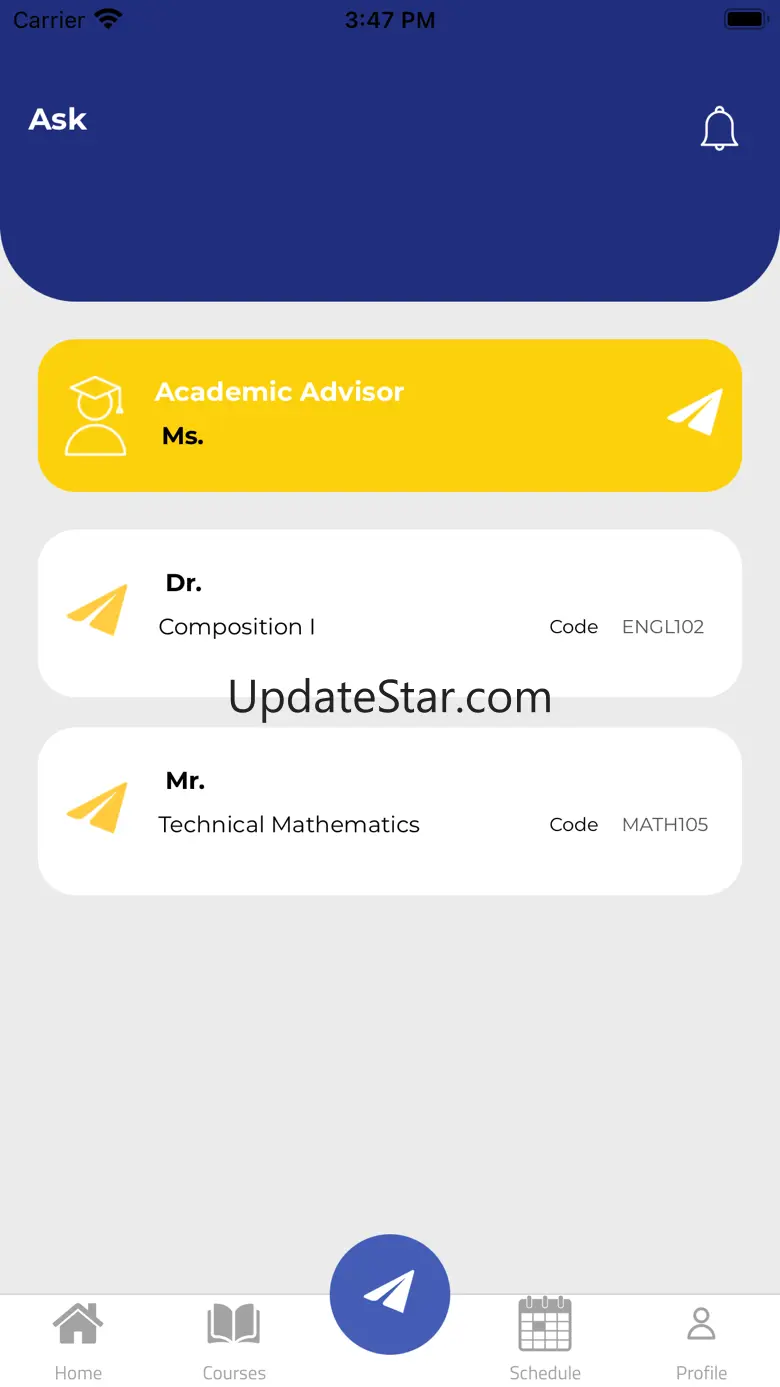Open the notifications bell
The width and height of the screenshot is (780, 1387).
[x=719, y=129]
